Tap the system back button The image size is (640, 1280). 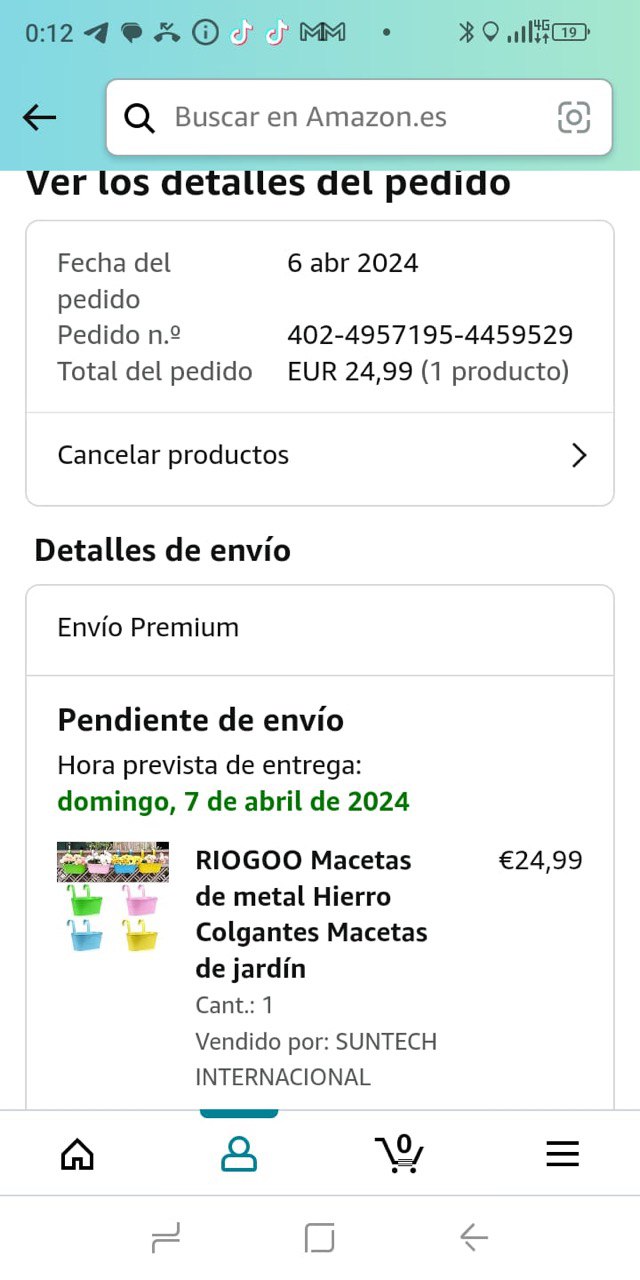pyautogui.click(x=474, y=1238)
